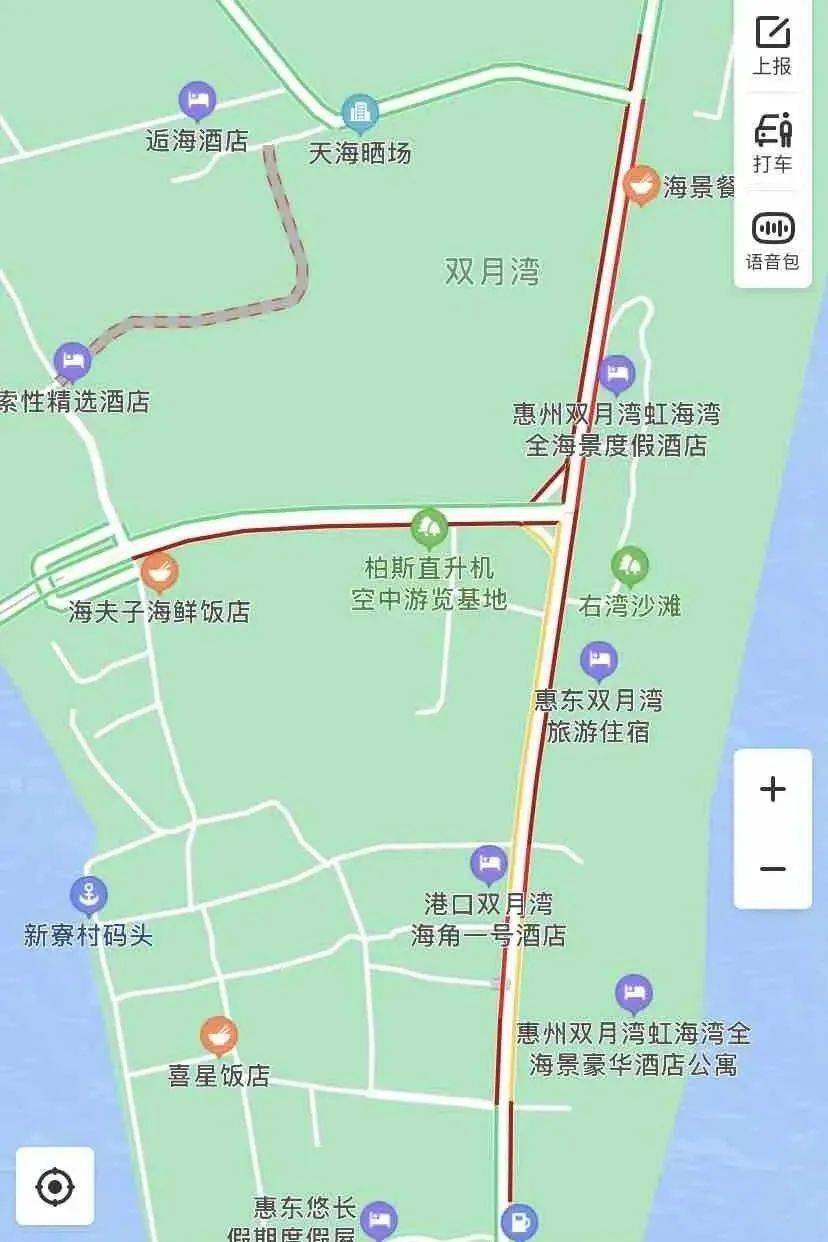Select the 惠东双月湾旅游住宿 hotel marker

[x=600, y=660]
